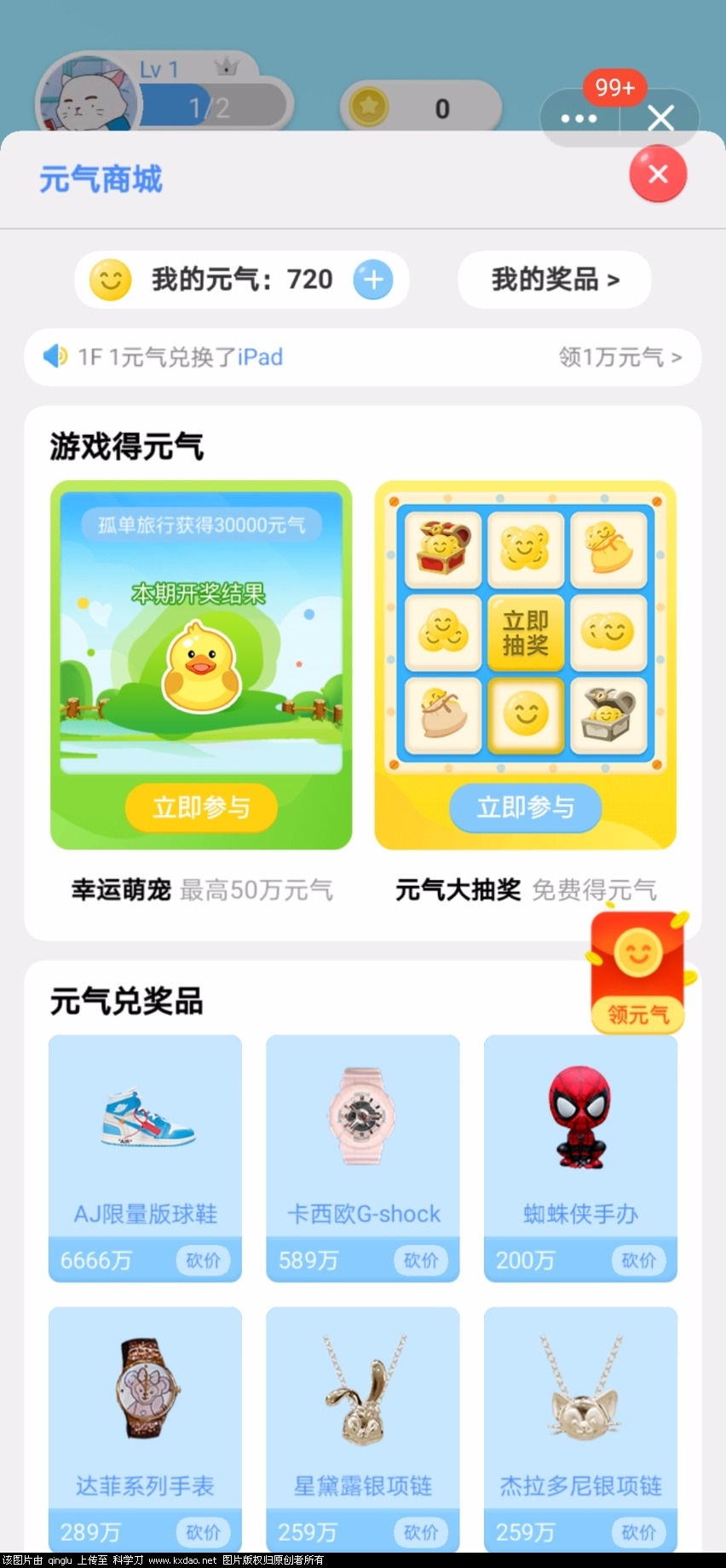Tap 砍价 on 卡西欧G-shock
Image resolution: width=726 pixels, height=1568 pixels.
click(421, 1260)
